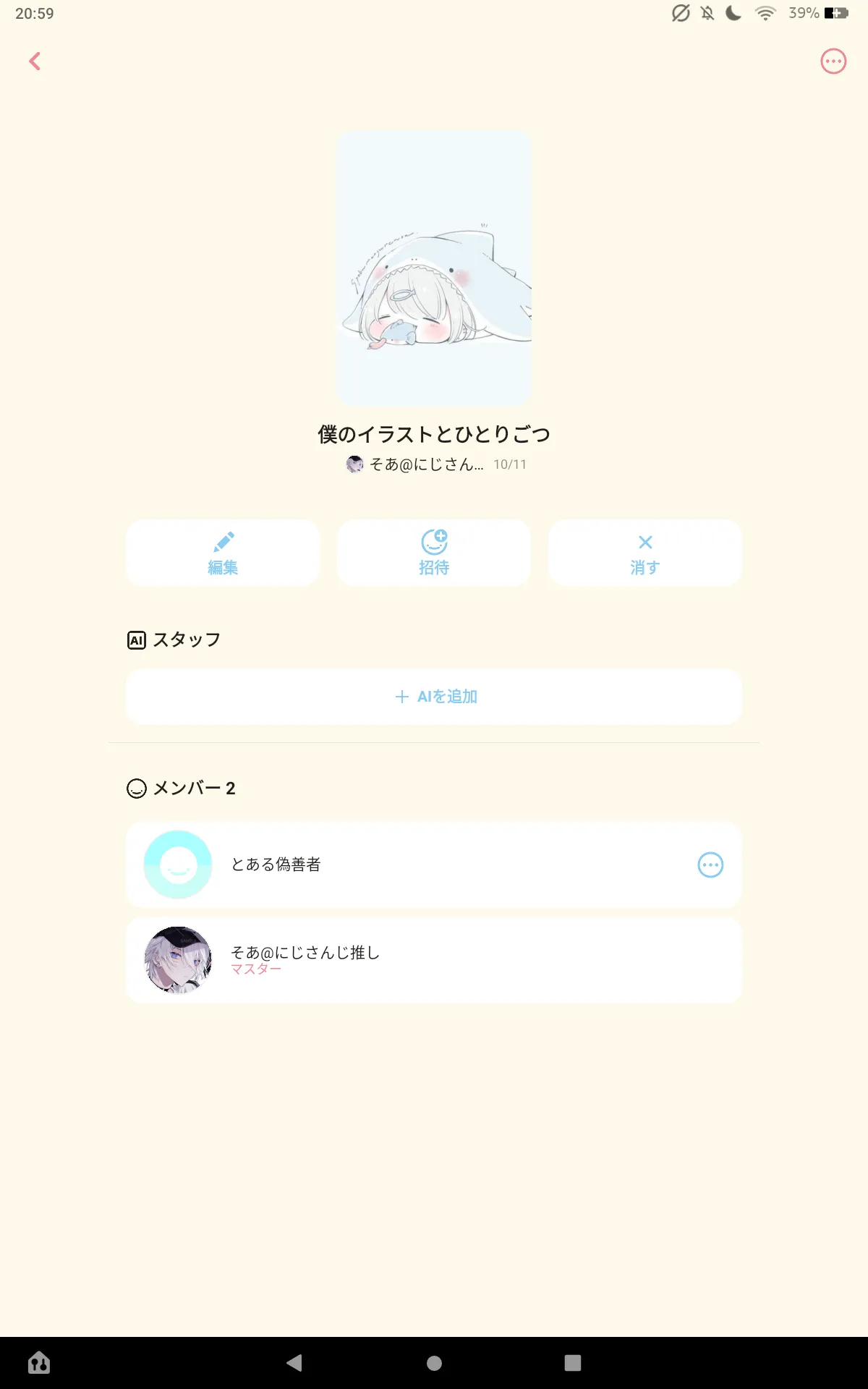Open the top-right overflow menu

coord(833,61)
